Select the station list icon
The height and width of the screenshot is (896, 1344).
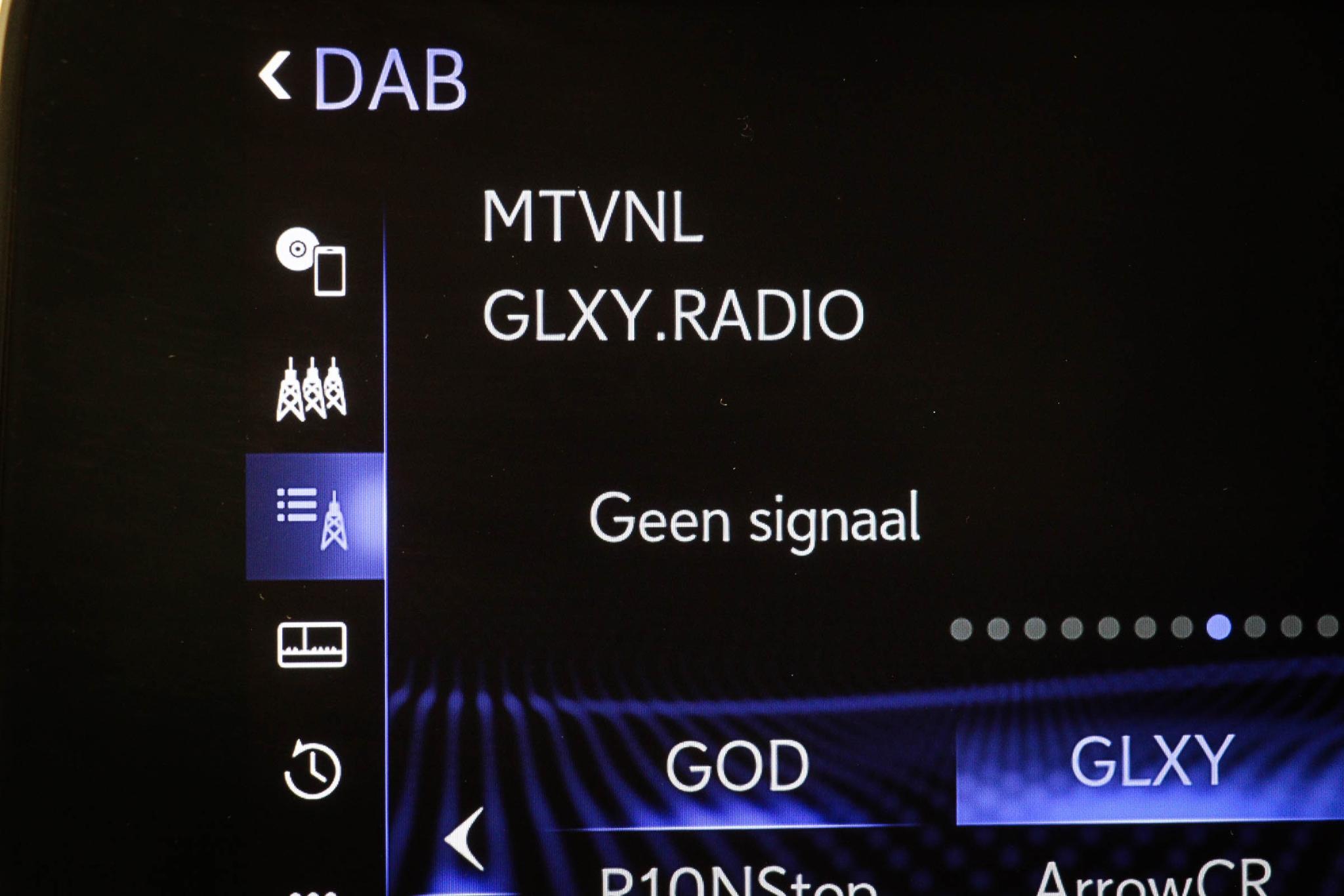click(314, 517)
